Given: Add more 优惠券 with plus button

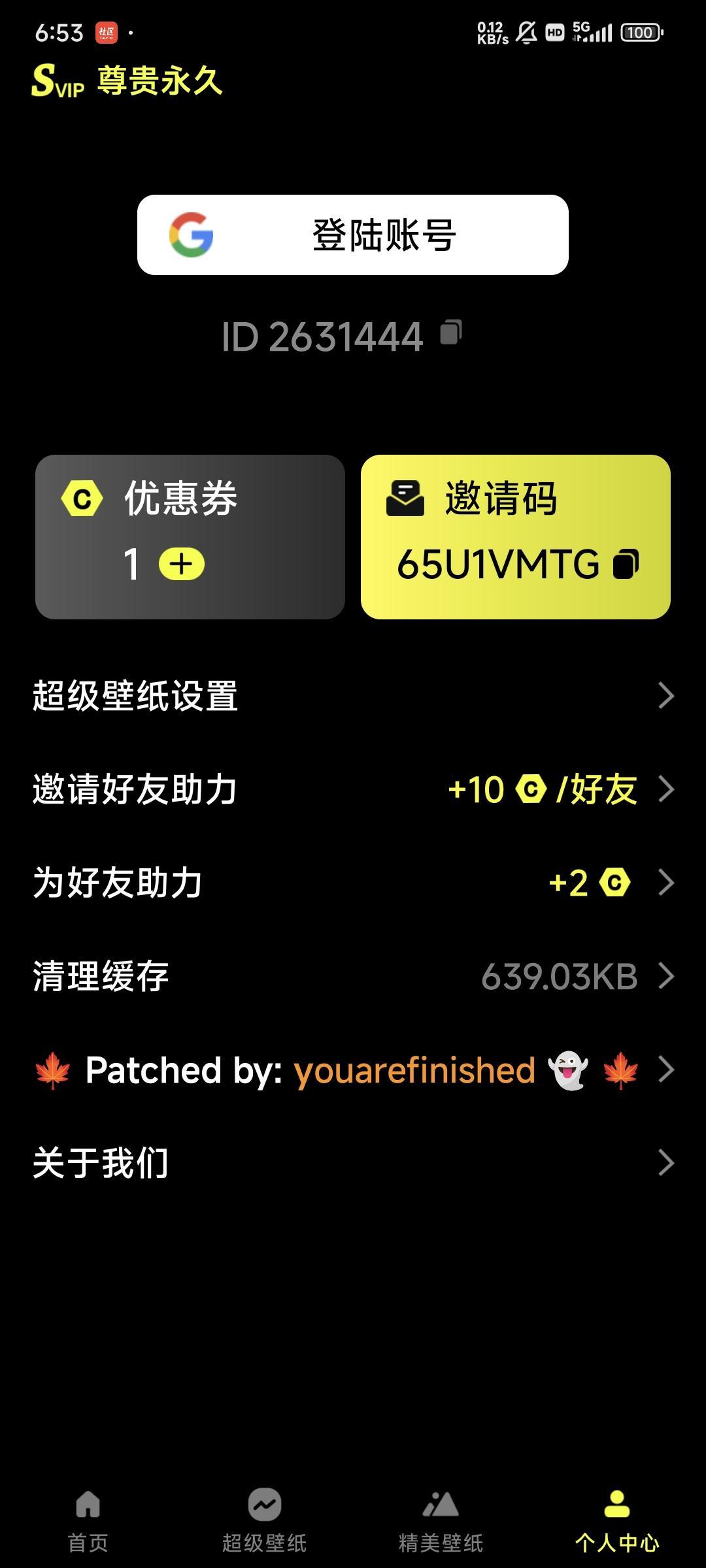Looking at the screenshot, I should pos(181,564).
